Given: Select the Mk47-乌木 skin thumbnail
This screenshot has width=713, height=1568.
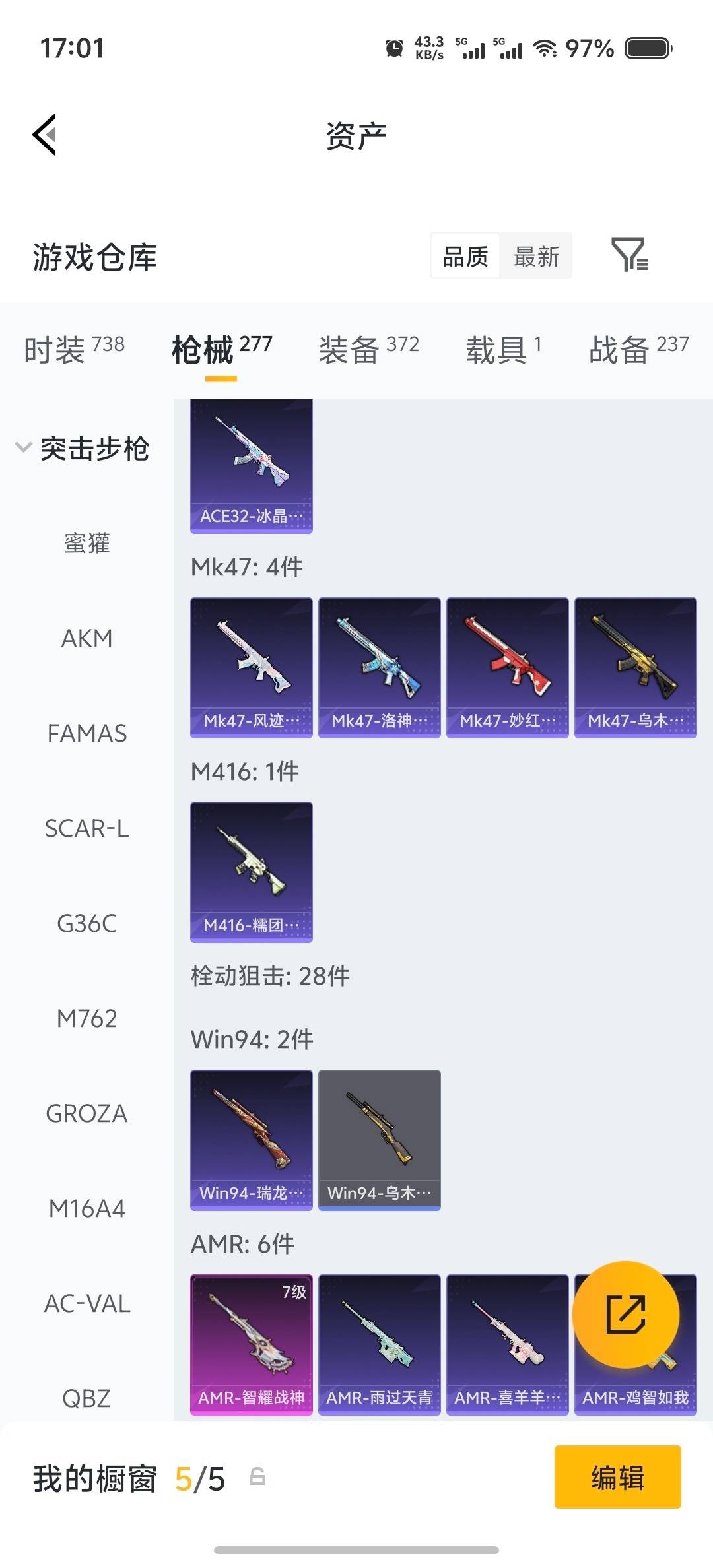Looking at the screenshot, I should point(635,668).
